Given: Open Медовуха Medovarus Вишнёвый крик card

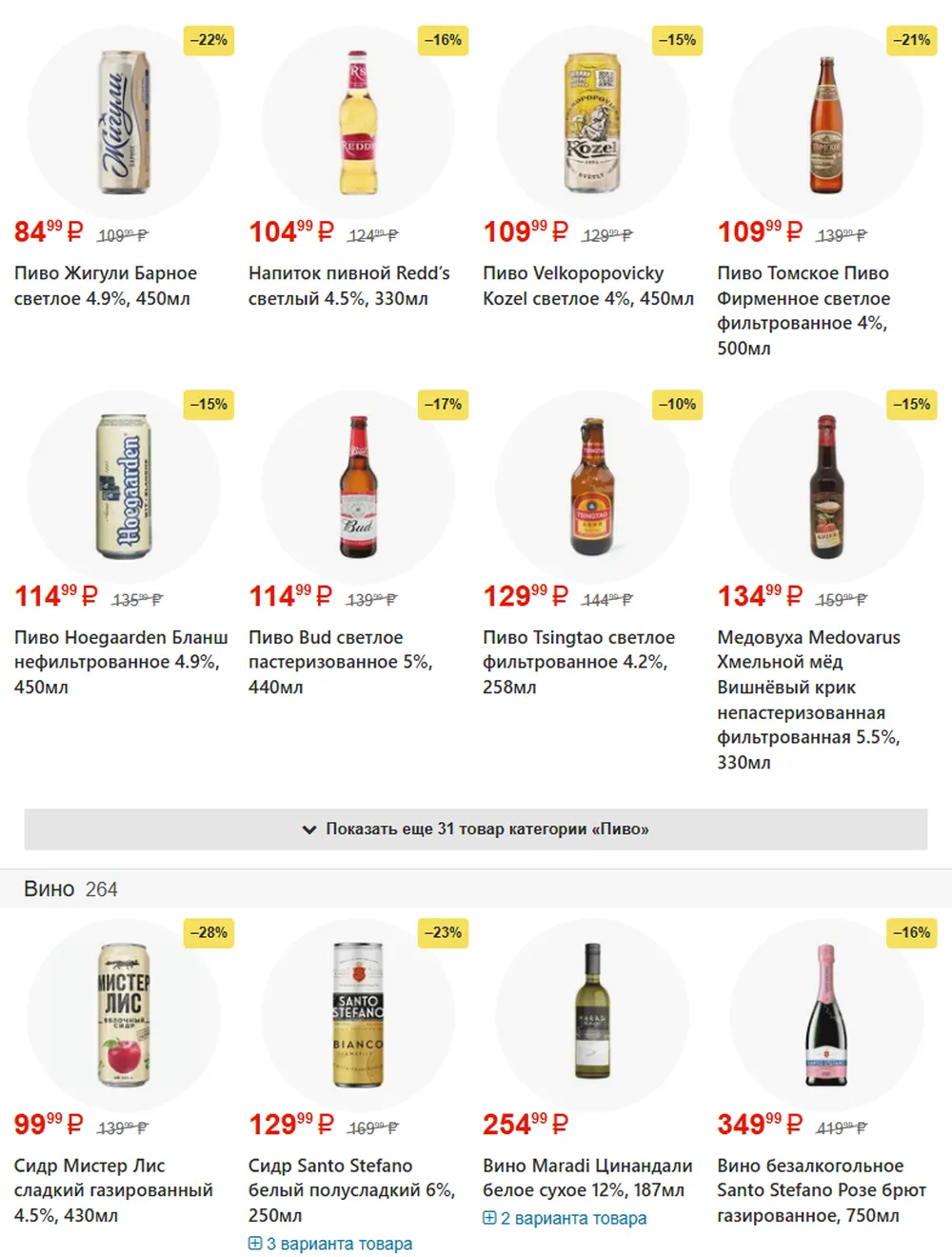Looking at the screenshot, I should [x=808, y=699].
